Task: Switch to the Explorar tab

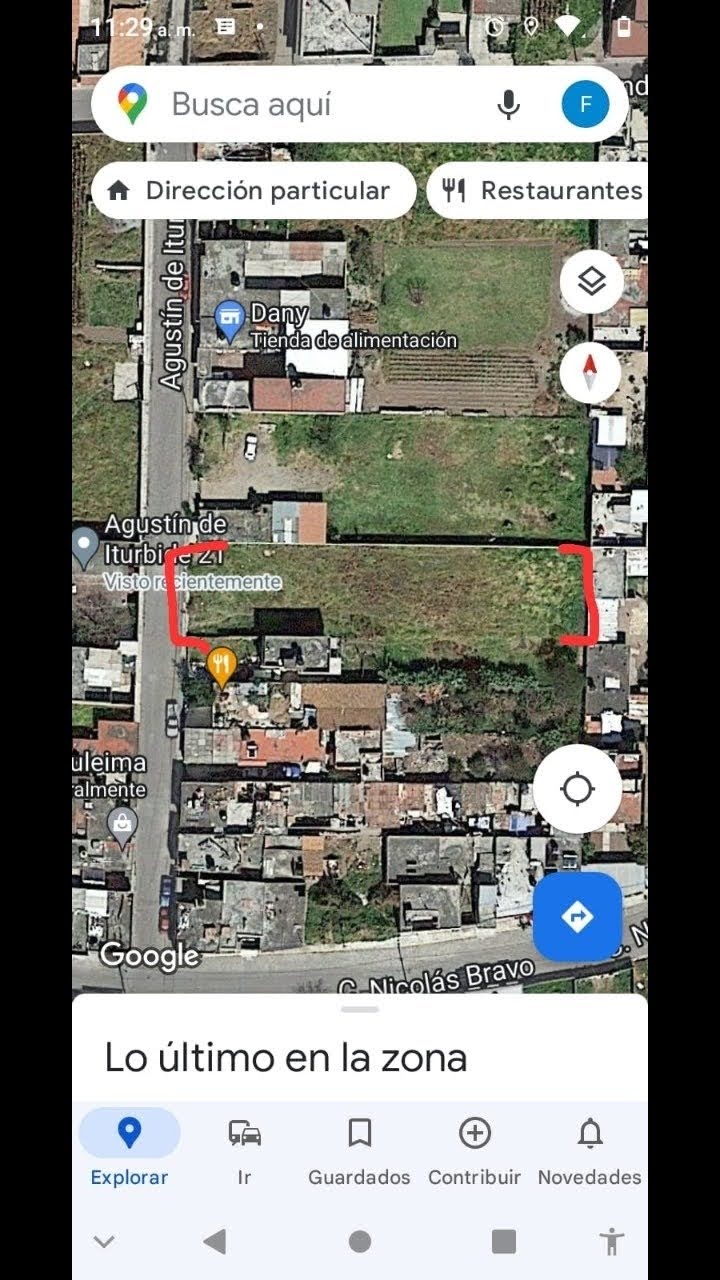Action: (130, 1151)
